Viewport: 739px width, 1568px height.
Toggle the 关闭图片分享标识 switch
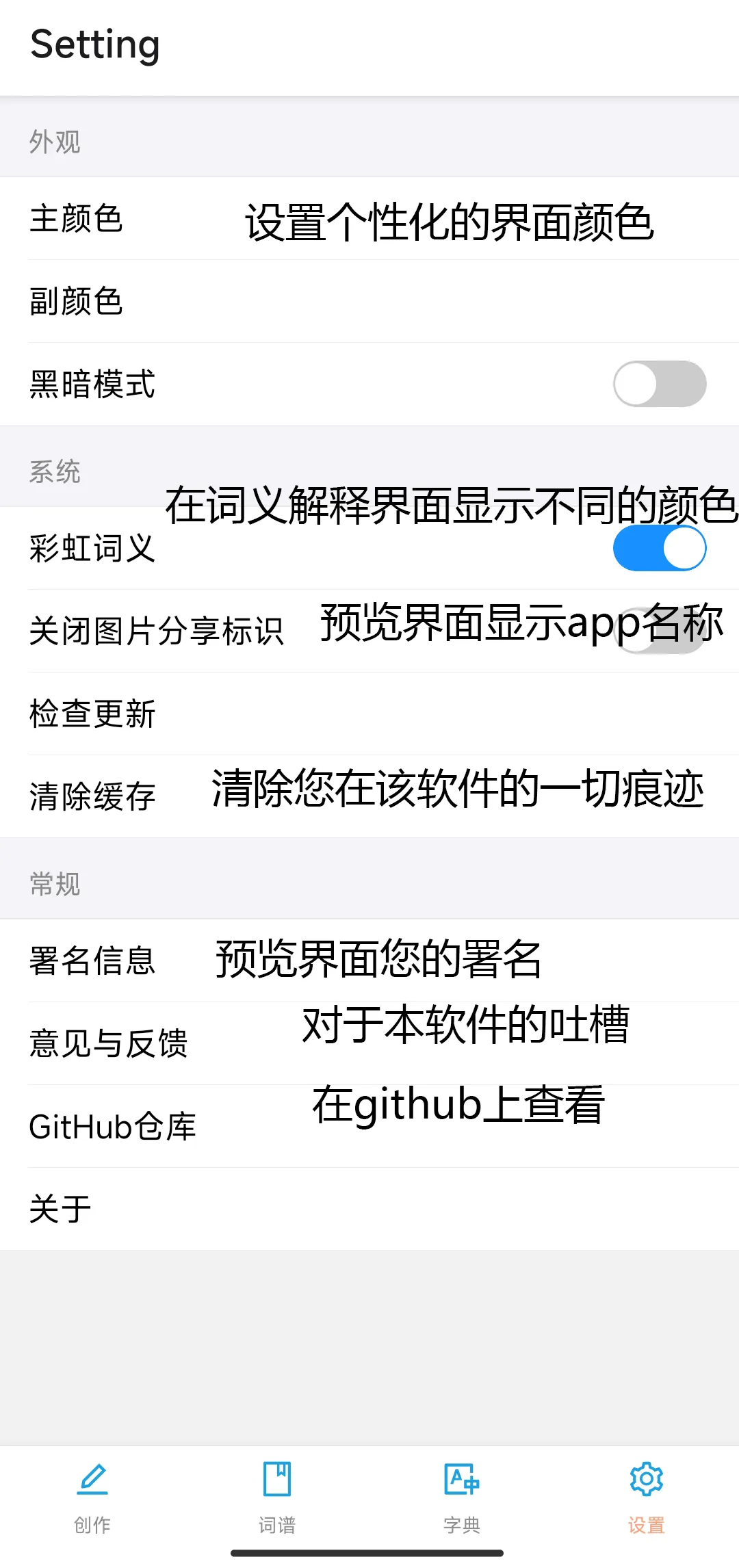(x=659, y=631)
